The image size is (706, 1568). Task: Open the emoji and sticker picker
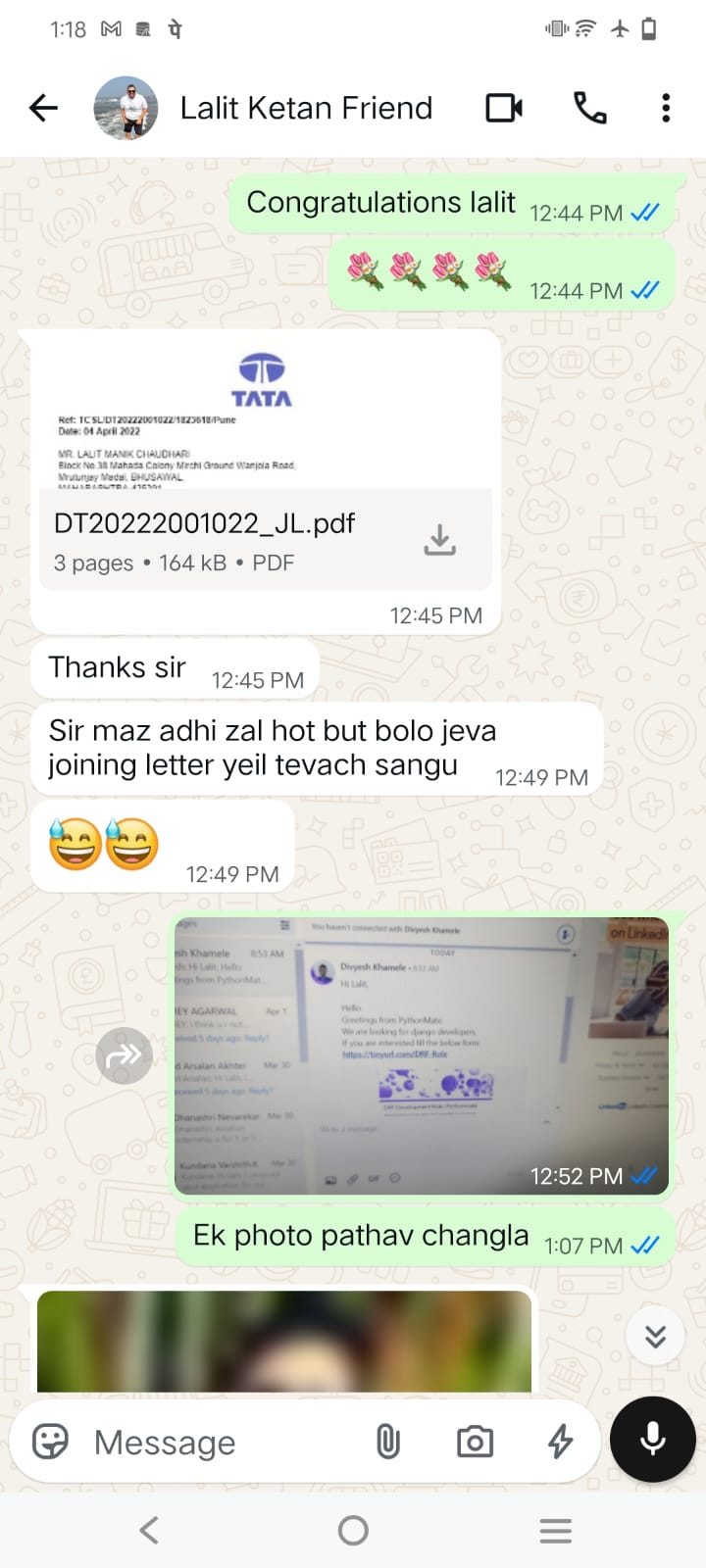[50, 1442]
